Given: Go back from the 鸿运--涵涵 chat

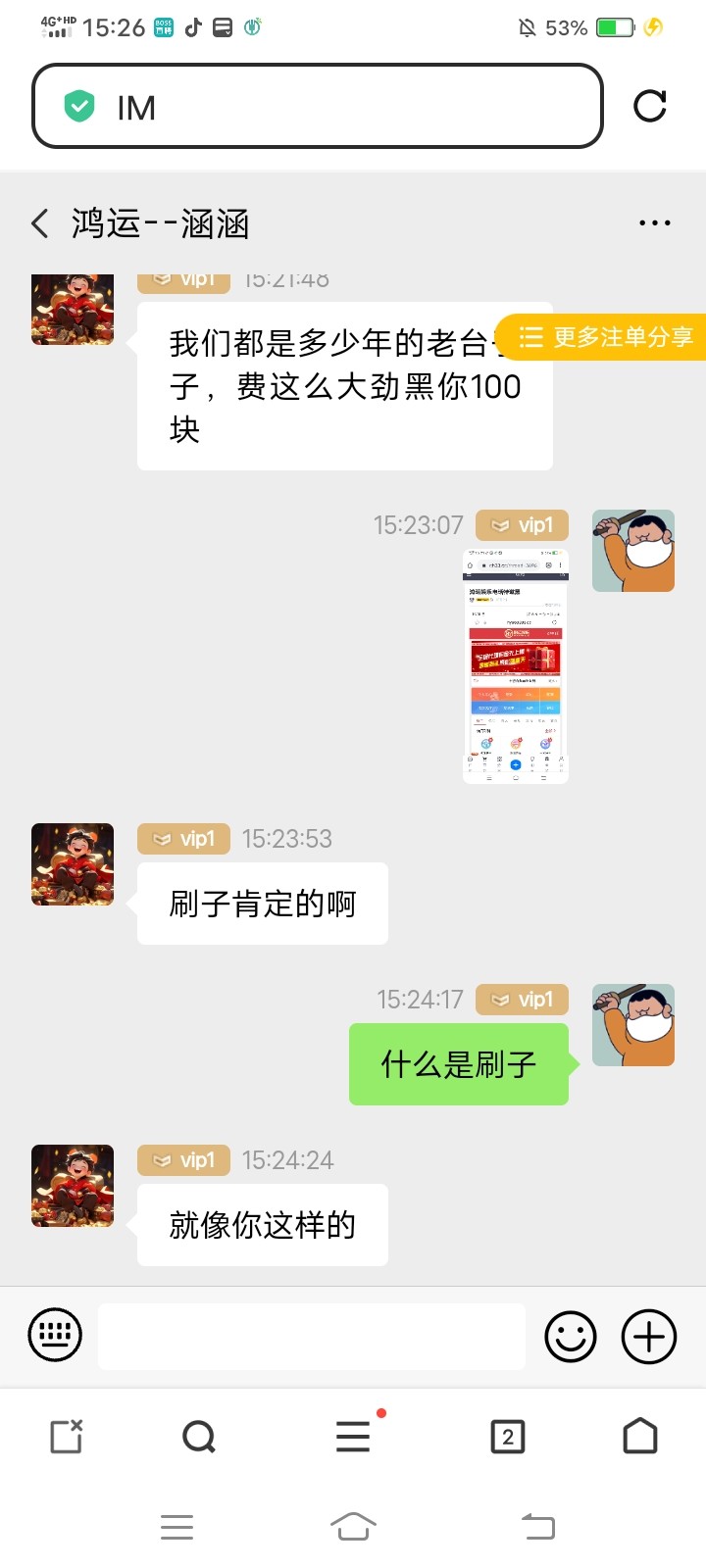Looking at the screenshot, I should coord(40,223).
